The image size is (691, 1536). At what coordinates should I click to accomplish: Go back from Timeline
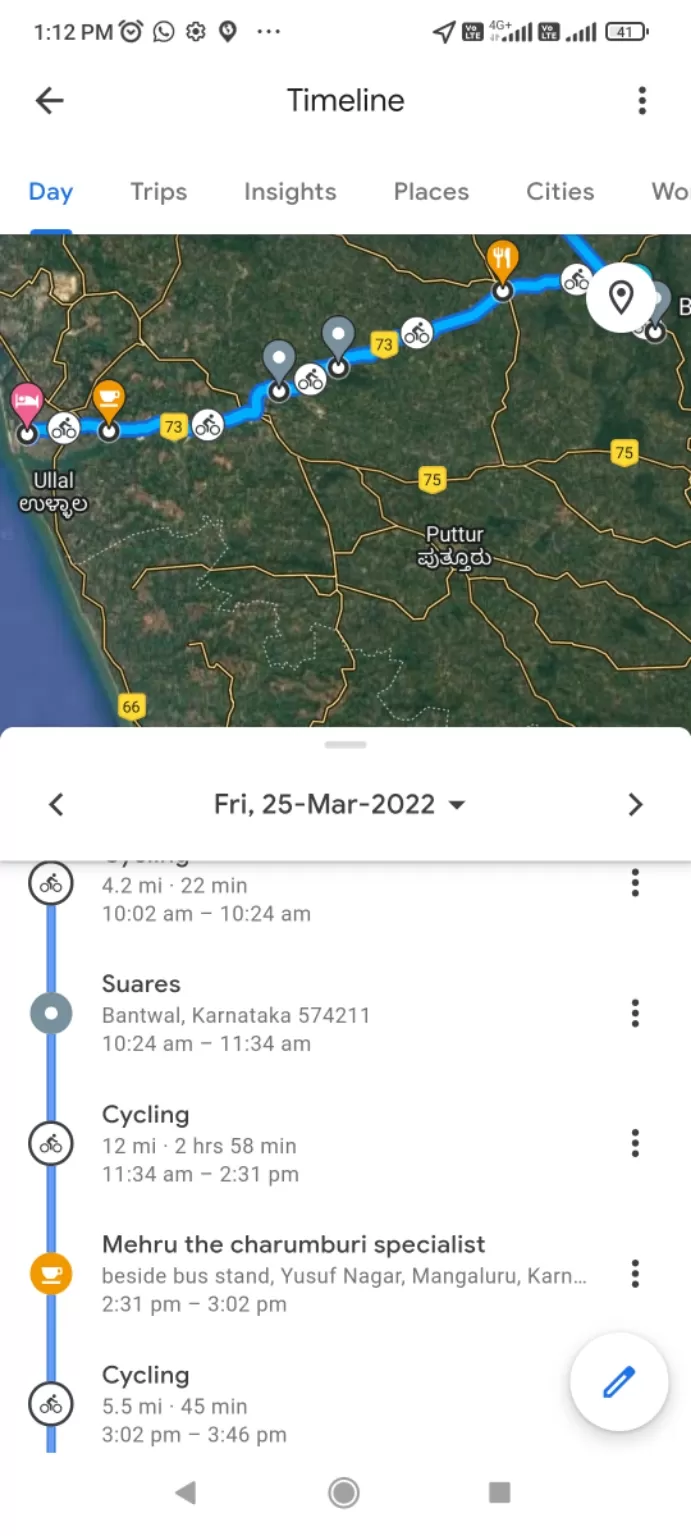49,100
